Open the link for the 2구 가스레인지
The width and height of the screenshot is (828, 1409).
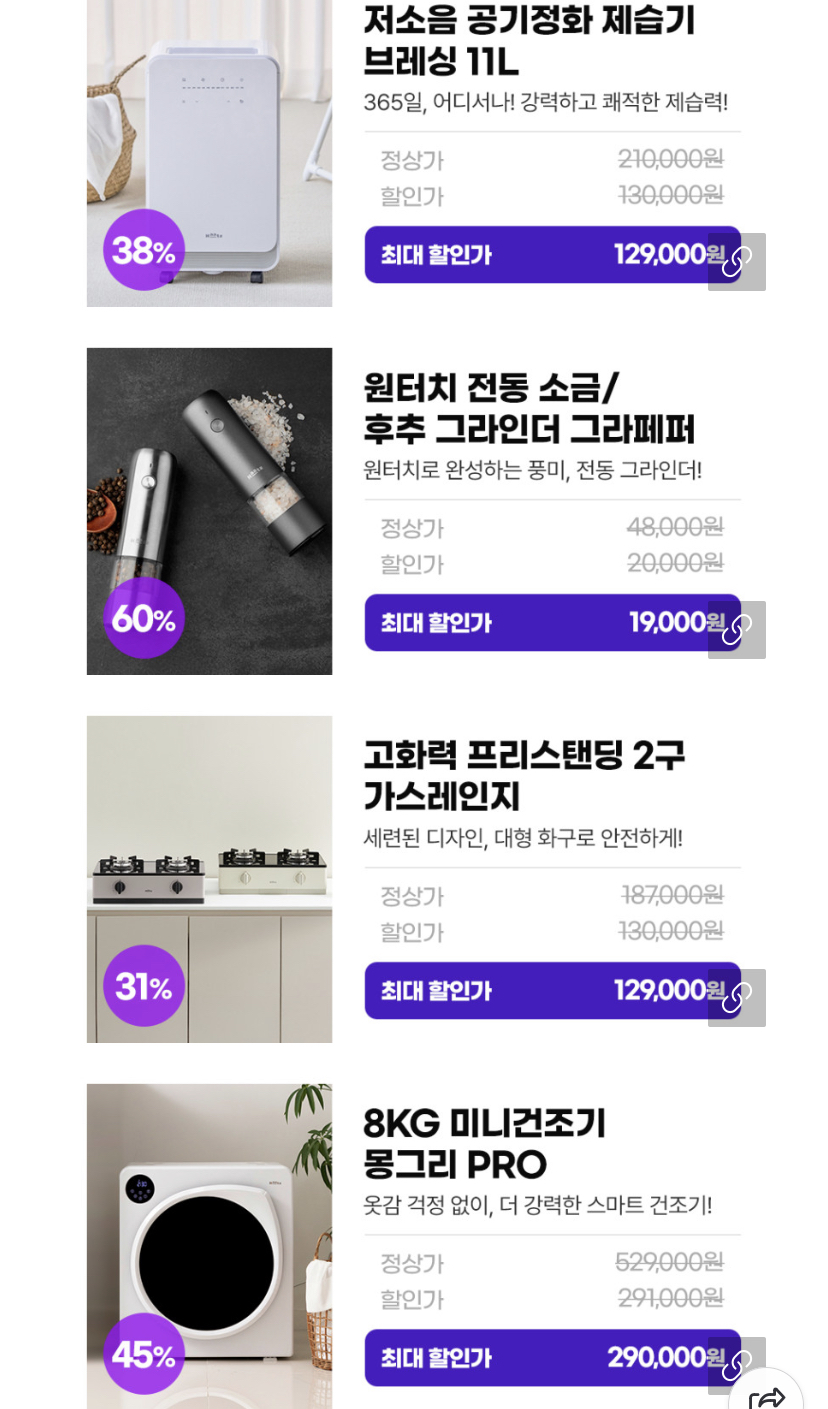(x=736, y=998)
